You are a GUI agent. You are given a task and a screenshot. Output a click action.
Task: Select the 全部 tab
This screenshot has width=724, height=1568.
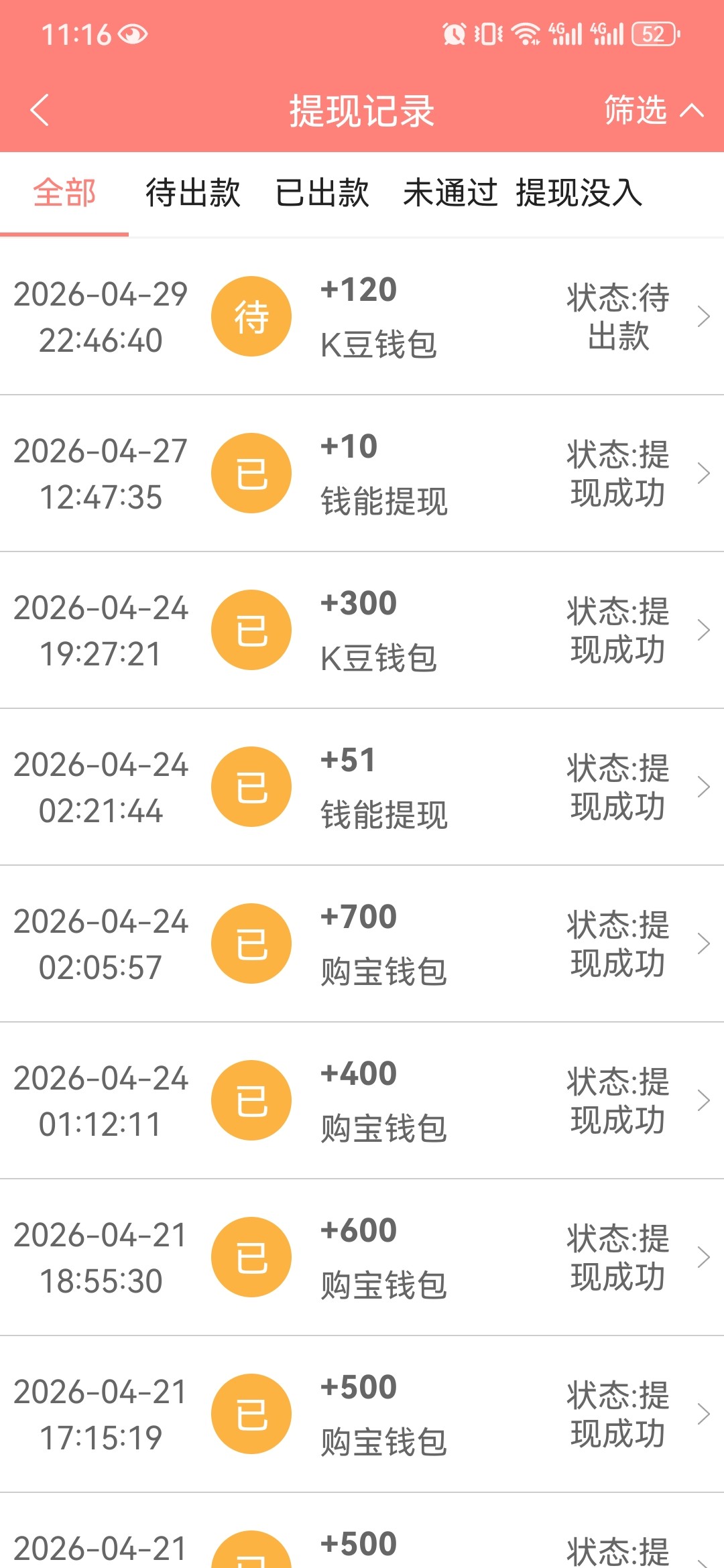coord(64,194)
